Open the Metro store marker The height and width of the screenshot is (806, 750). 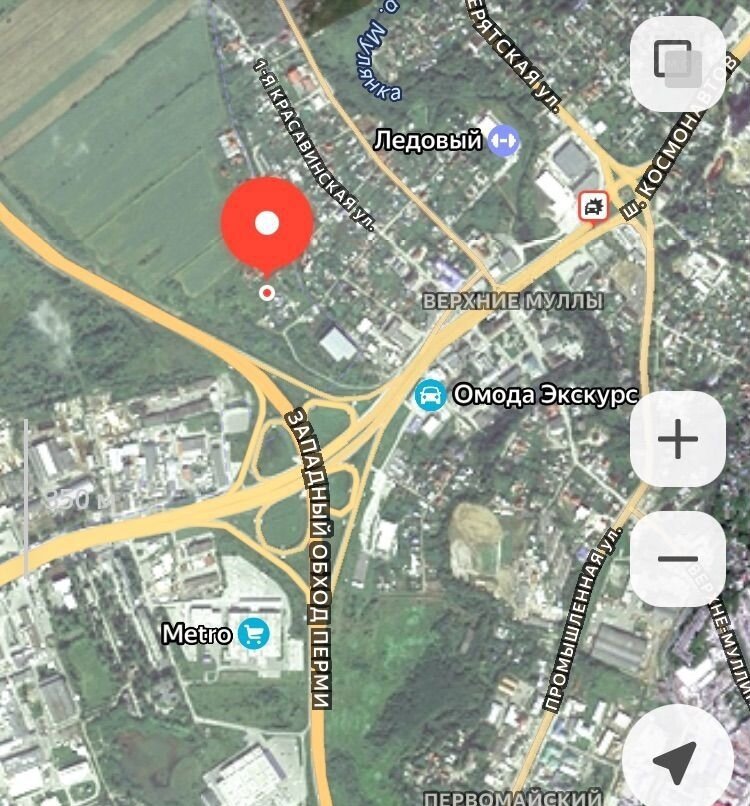coord(253,634)
